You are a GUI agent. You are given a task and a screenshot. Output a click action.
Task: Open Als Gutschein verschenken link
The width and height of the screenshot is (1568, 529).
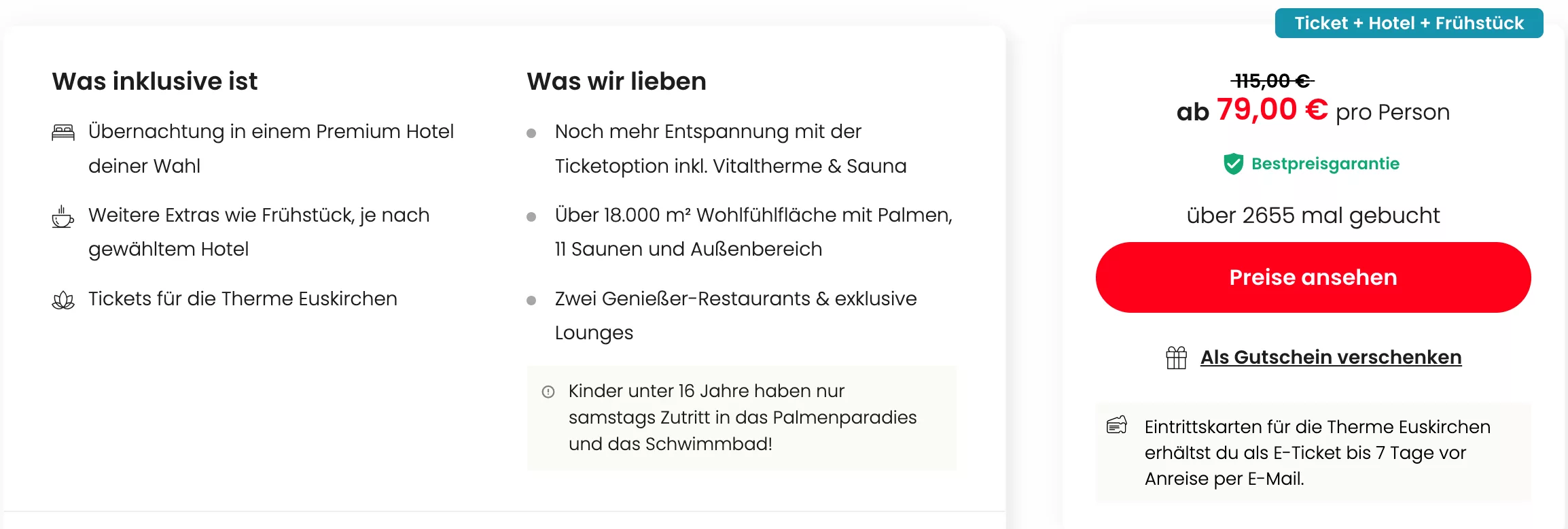click(x=1330, y=357)
